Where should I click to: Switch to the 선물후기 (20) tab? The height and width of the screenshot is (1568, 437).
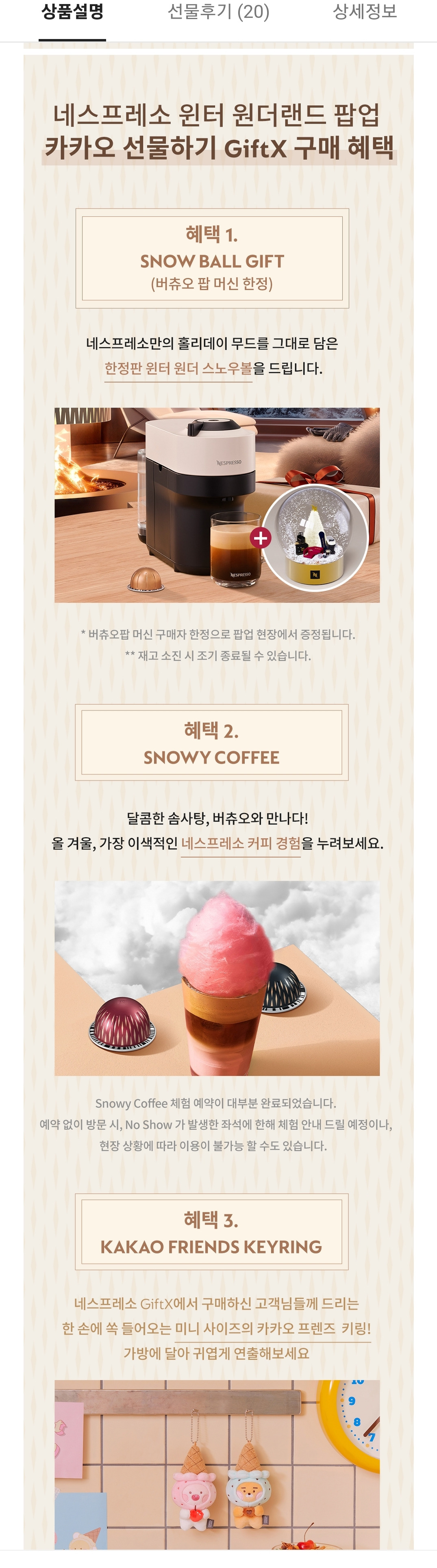219,12
